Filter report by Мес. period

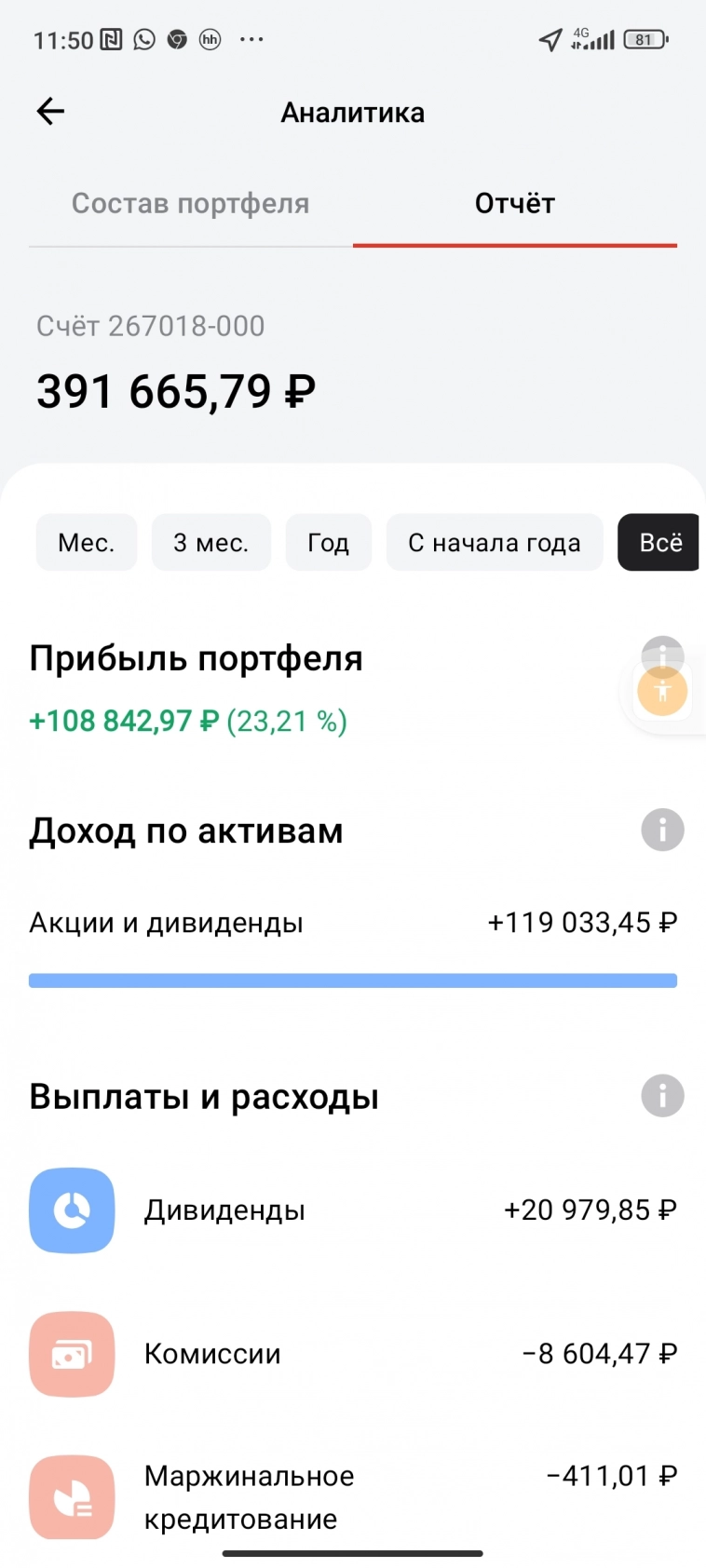tap(86, 542)
